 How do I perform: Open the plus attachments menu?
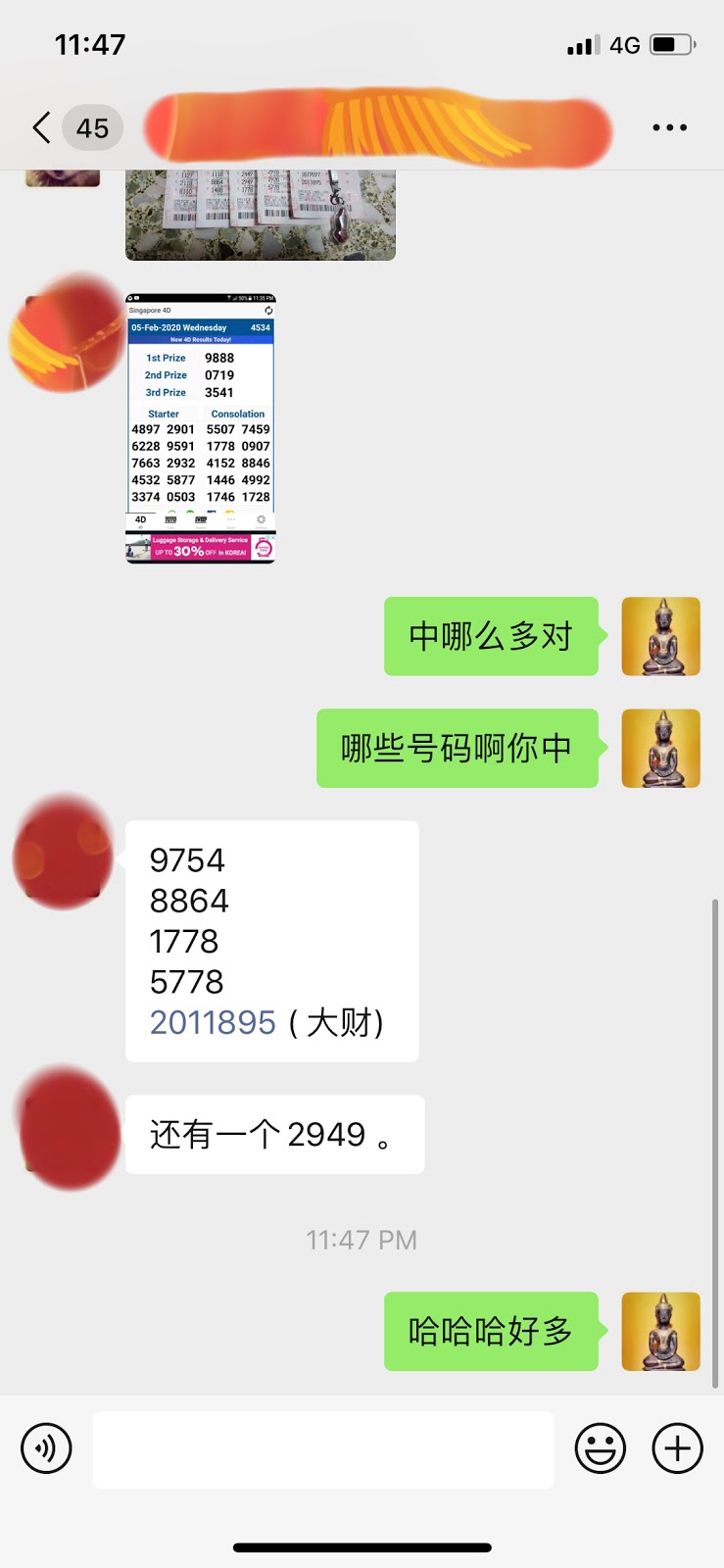[678, 1448]
